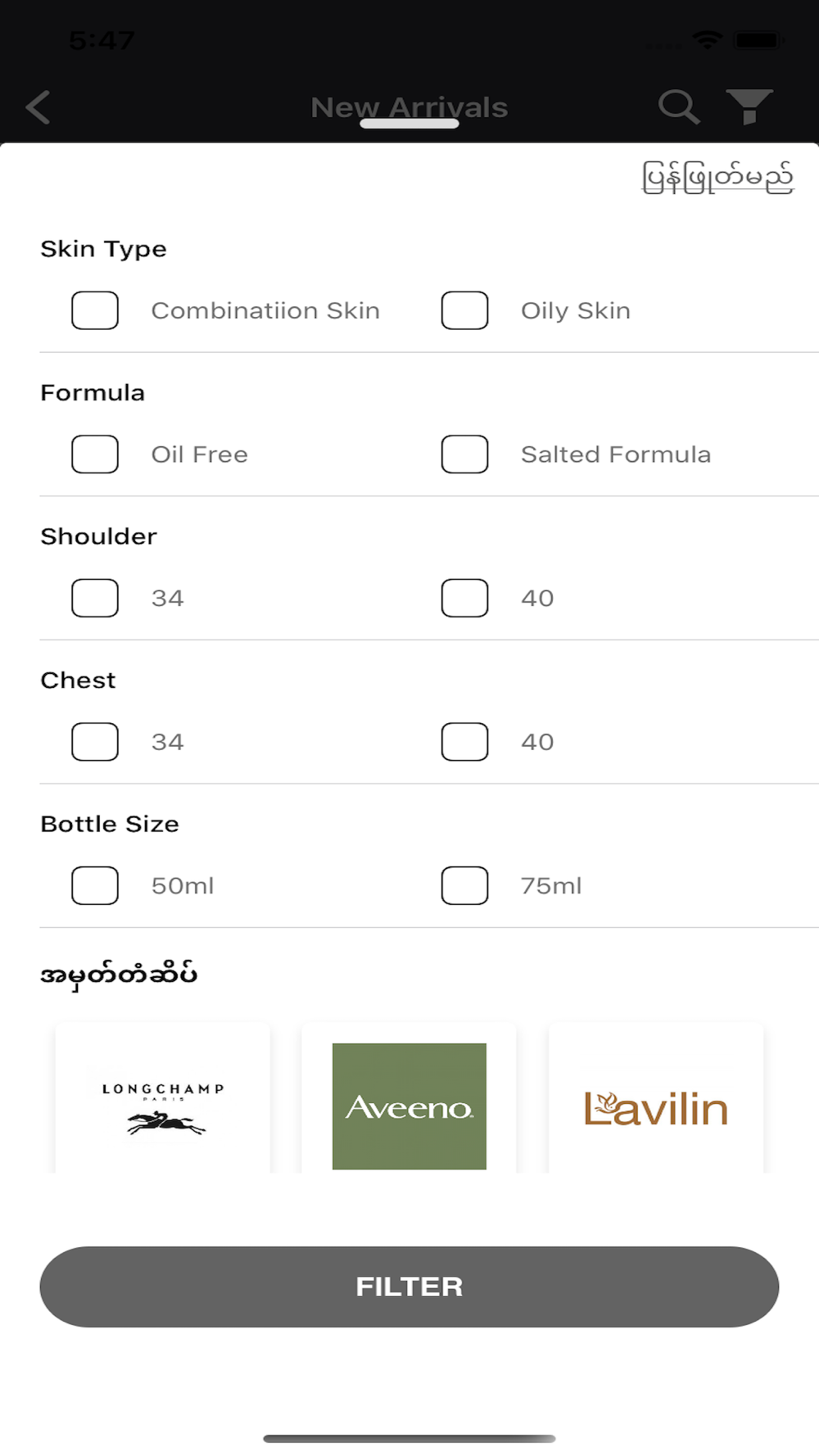Select Chest size 40
819x1456 pixels.
pos(464,742)
